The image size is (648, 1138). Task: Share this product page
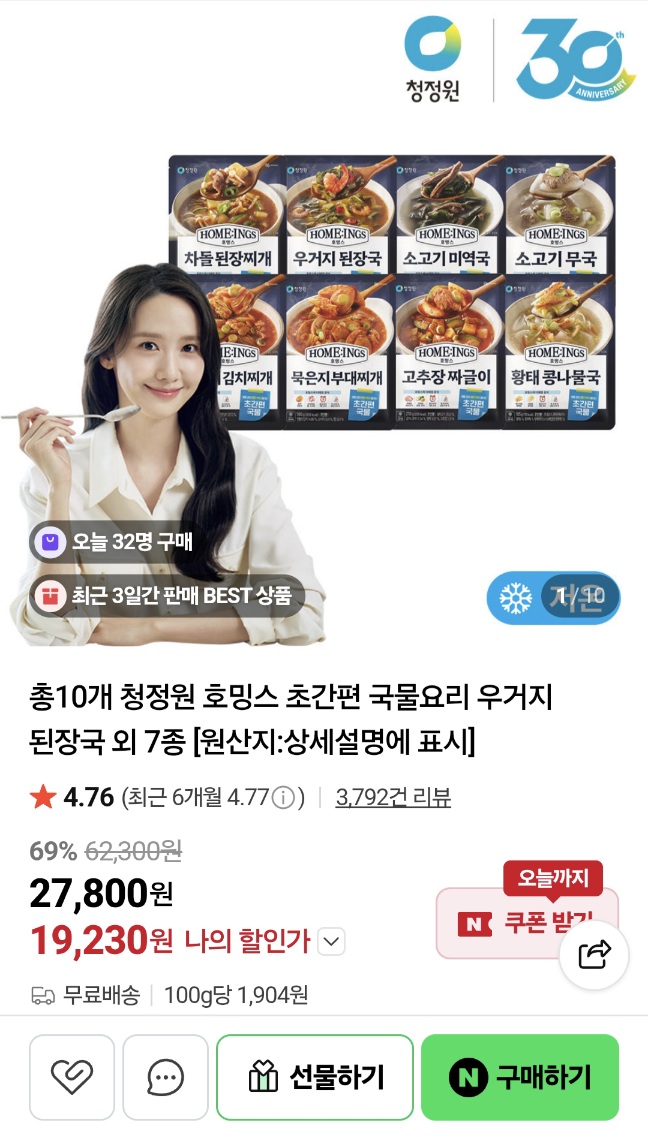(595, 955)
